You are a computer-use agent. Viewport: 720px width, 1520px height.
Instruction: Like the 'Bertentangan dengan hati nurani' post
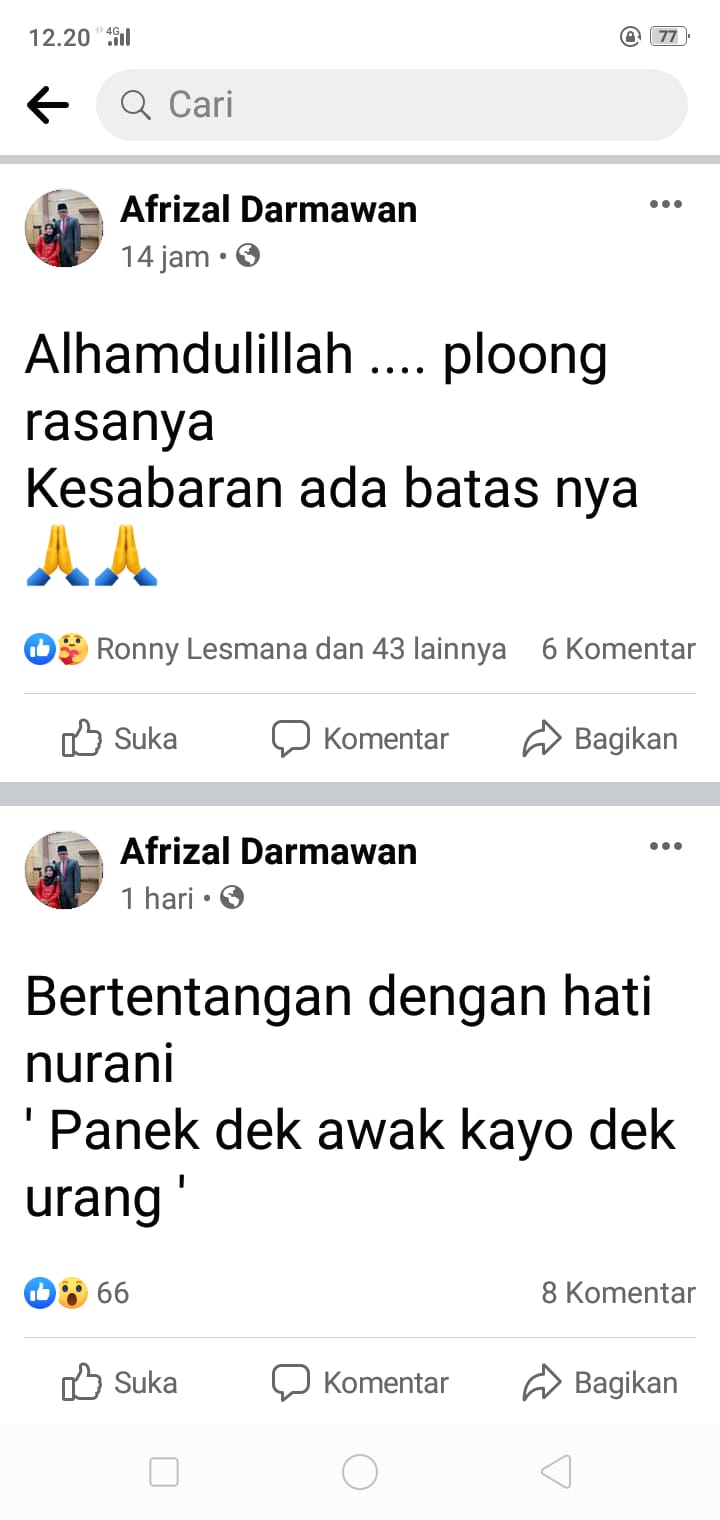[120, 1383]
